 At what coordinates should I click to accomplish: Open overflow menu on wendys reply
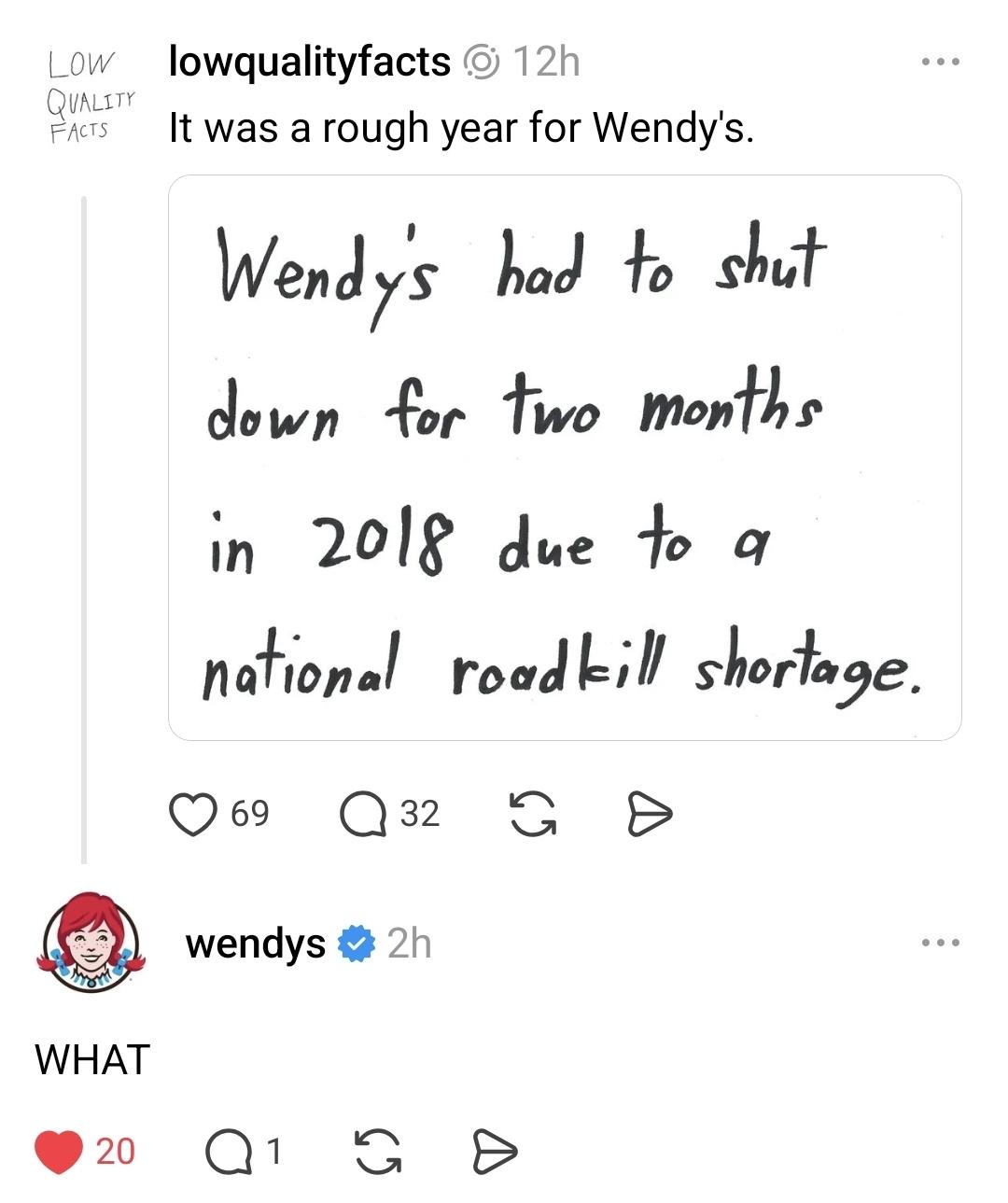(939, 943)
